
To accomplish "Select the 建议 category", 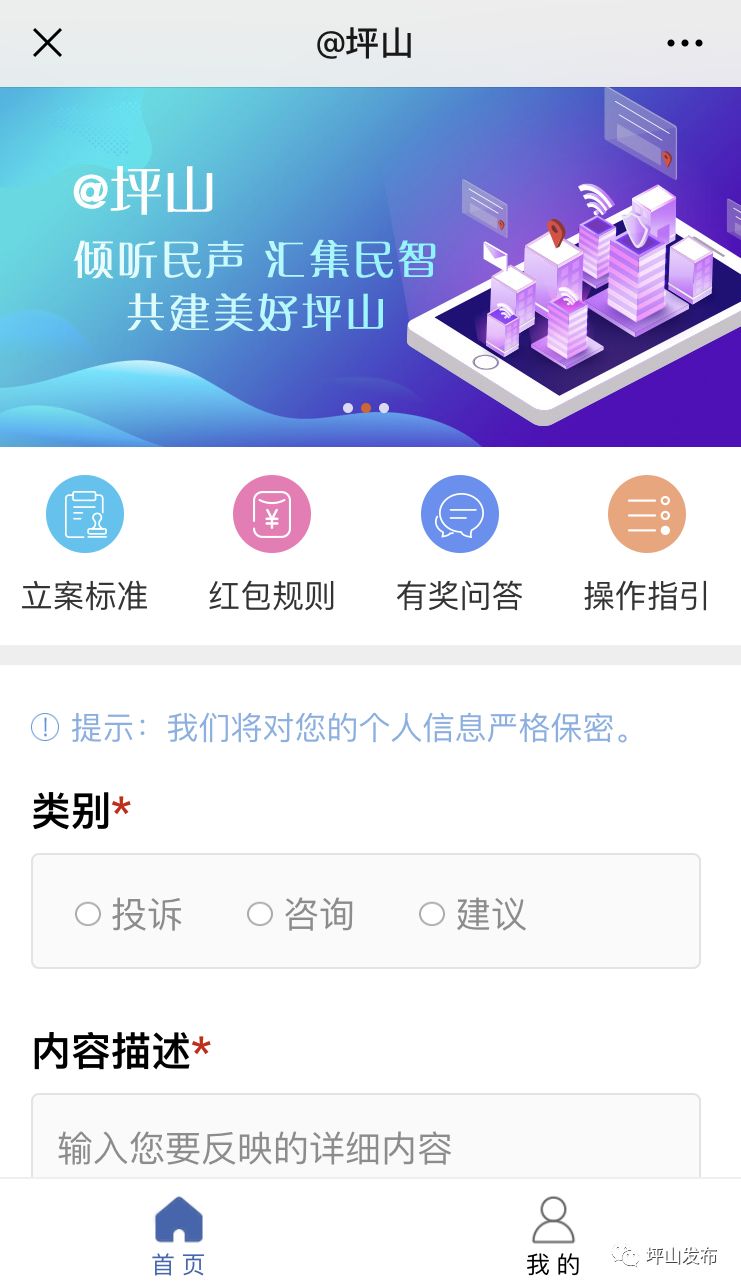I will pyautogui.click(x=473, y=914).
